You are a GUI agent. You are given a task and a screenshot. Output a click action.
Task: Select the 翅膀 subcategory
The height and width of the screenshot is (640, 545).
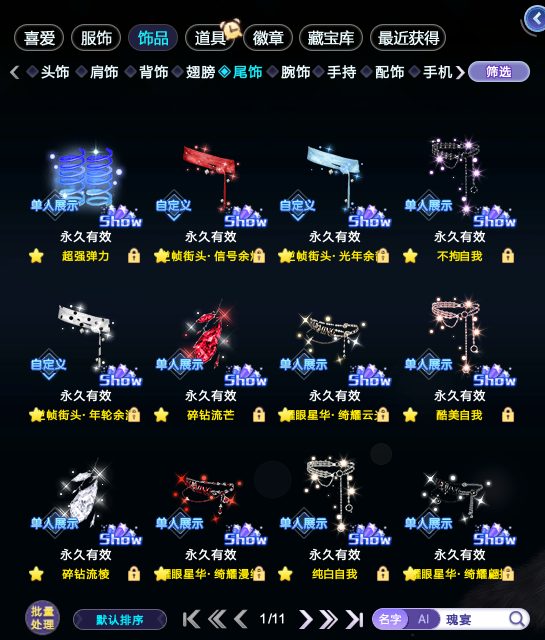(194, 72)
